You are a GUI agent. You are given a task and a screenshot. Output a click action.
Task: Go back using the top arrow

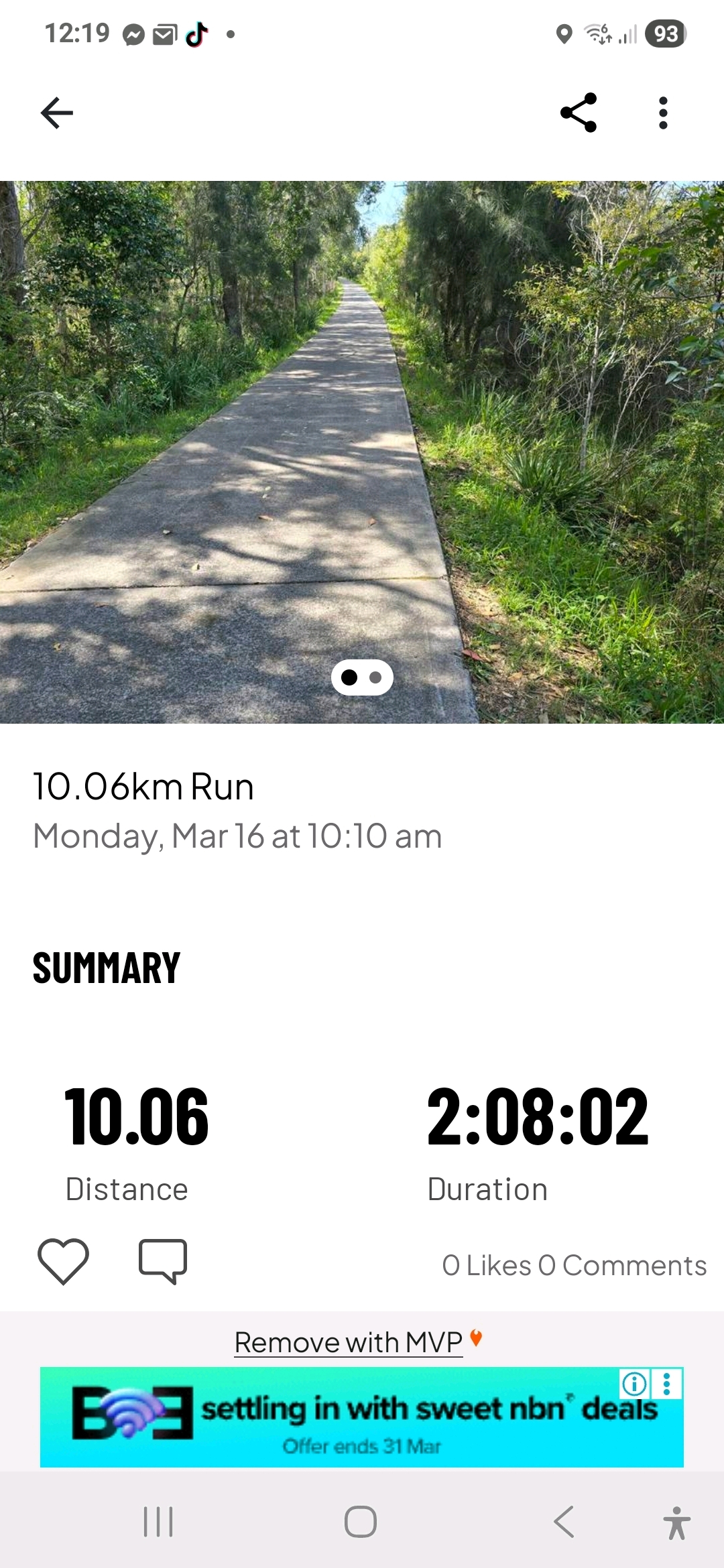click(57, 113)
